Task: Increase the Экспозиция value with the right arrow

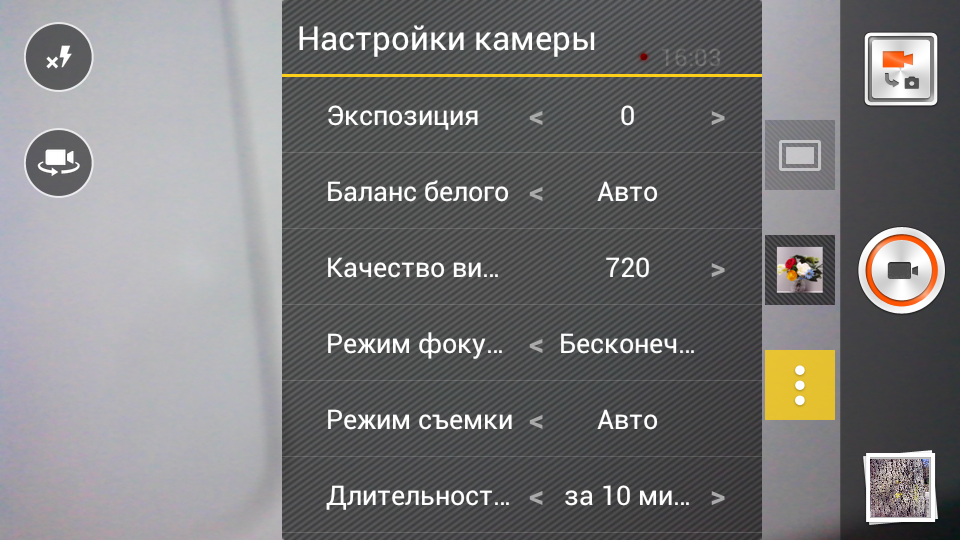Action: (x=718, y=118)
